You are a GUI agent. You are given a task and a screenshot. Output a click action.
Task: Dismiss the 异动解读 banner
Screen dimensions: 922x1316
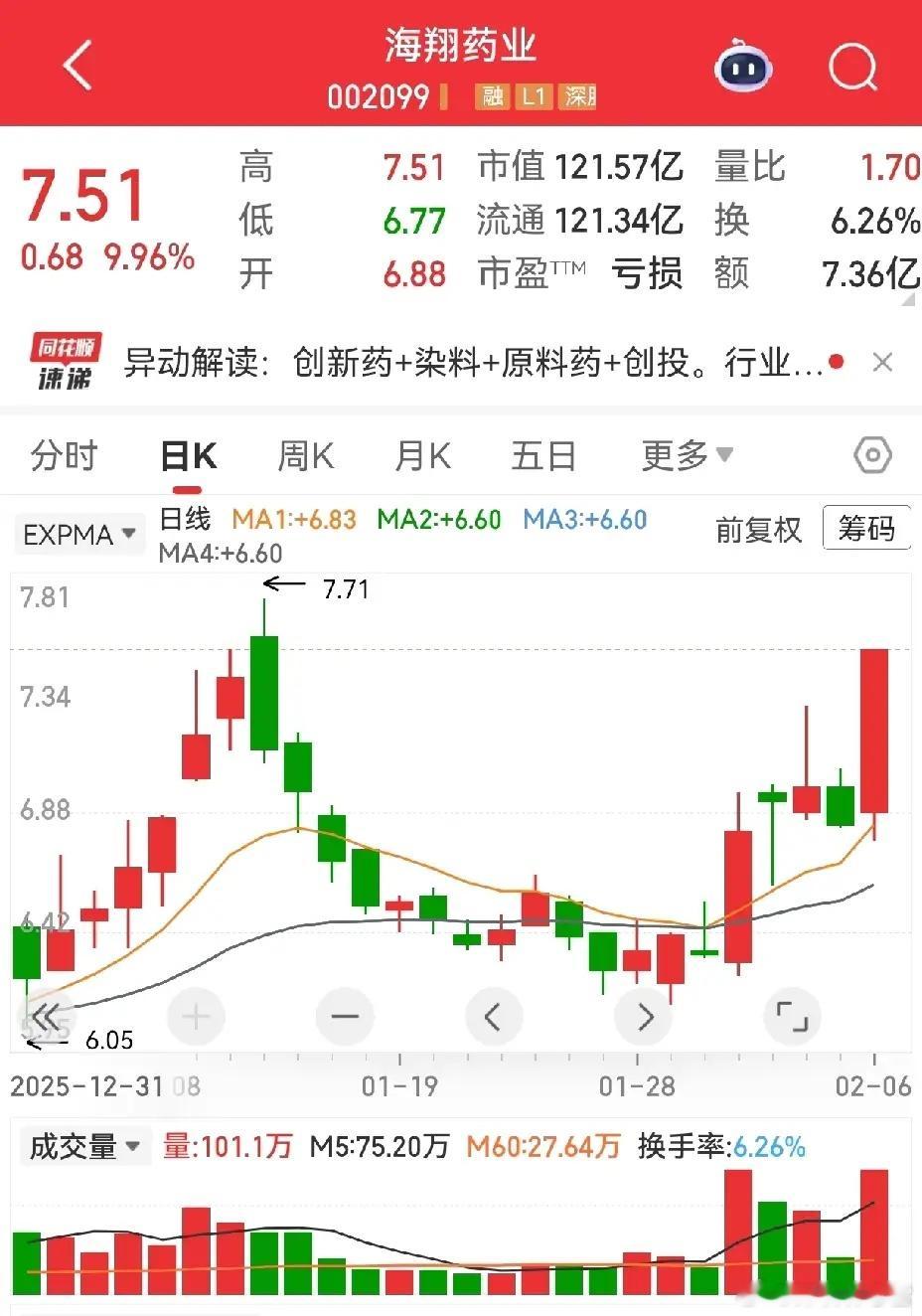pyautogui.click(x=882, y=363)
